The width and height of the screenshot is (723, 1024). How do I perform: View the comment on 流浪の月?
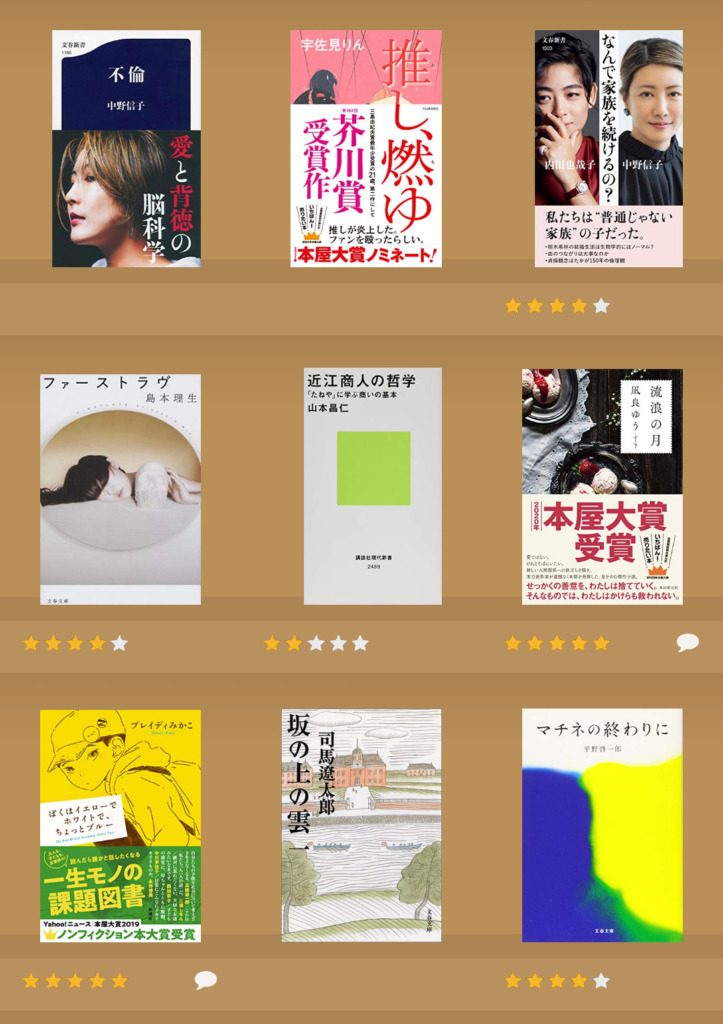point(687,643)
